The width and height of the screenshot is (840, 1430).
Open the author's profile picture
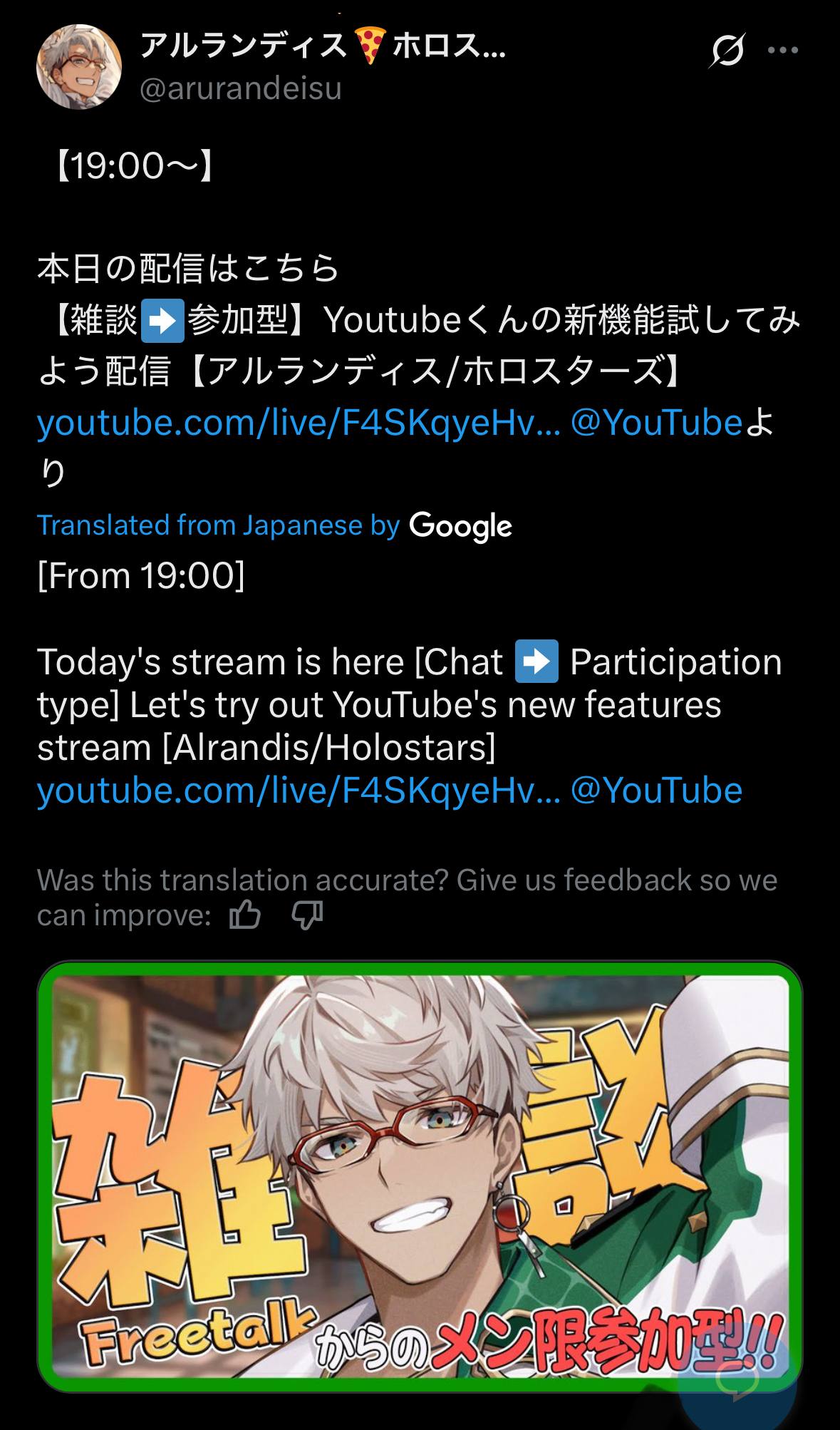(x=79, y=67)
